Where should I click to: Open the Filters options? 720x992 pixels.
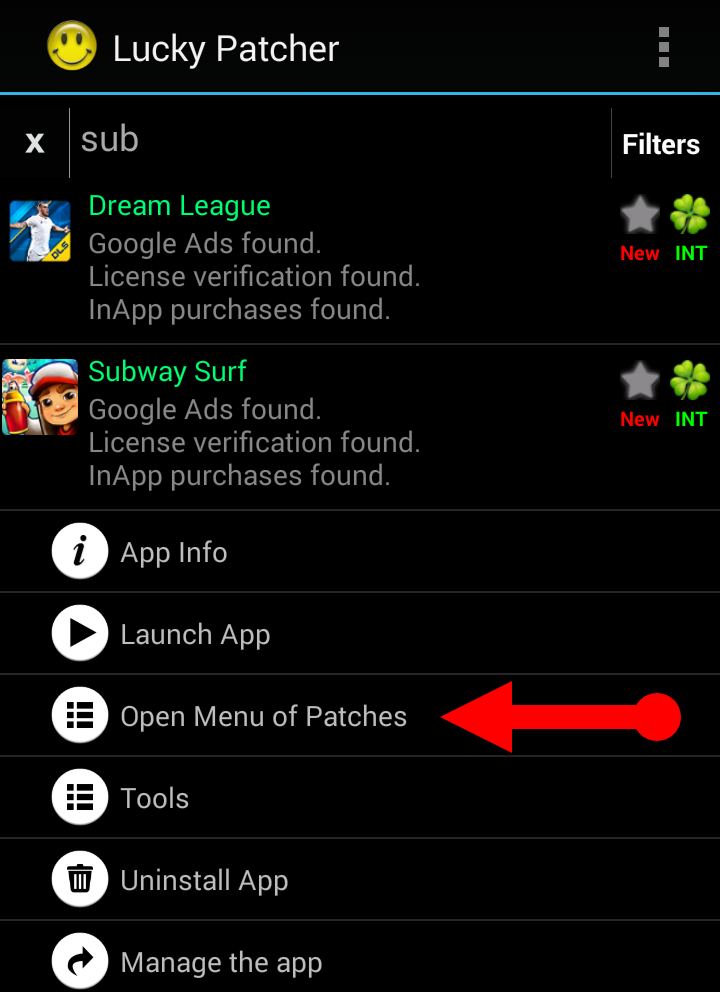click(x=661, y=144)
